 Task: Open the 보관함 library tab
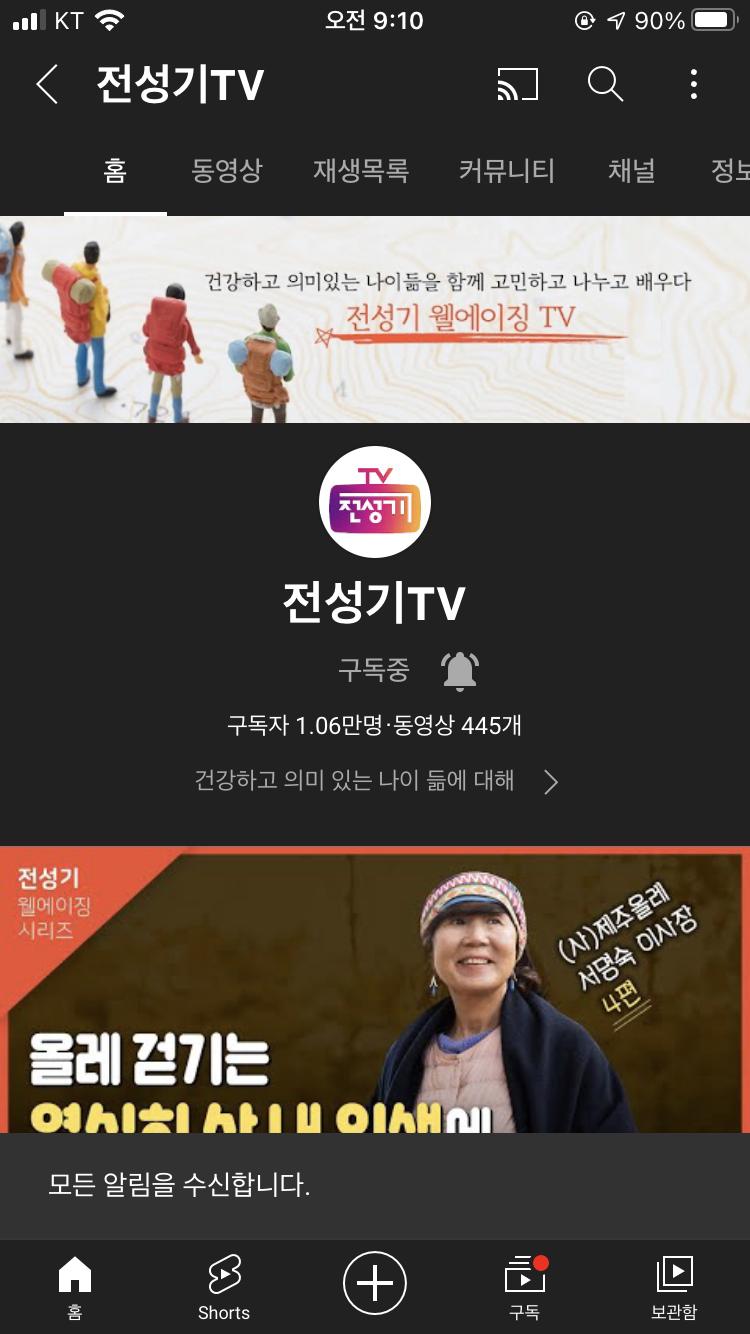coord(674,1287)
